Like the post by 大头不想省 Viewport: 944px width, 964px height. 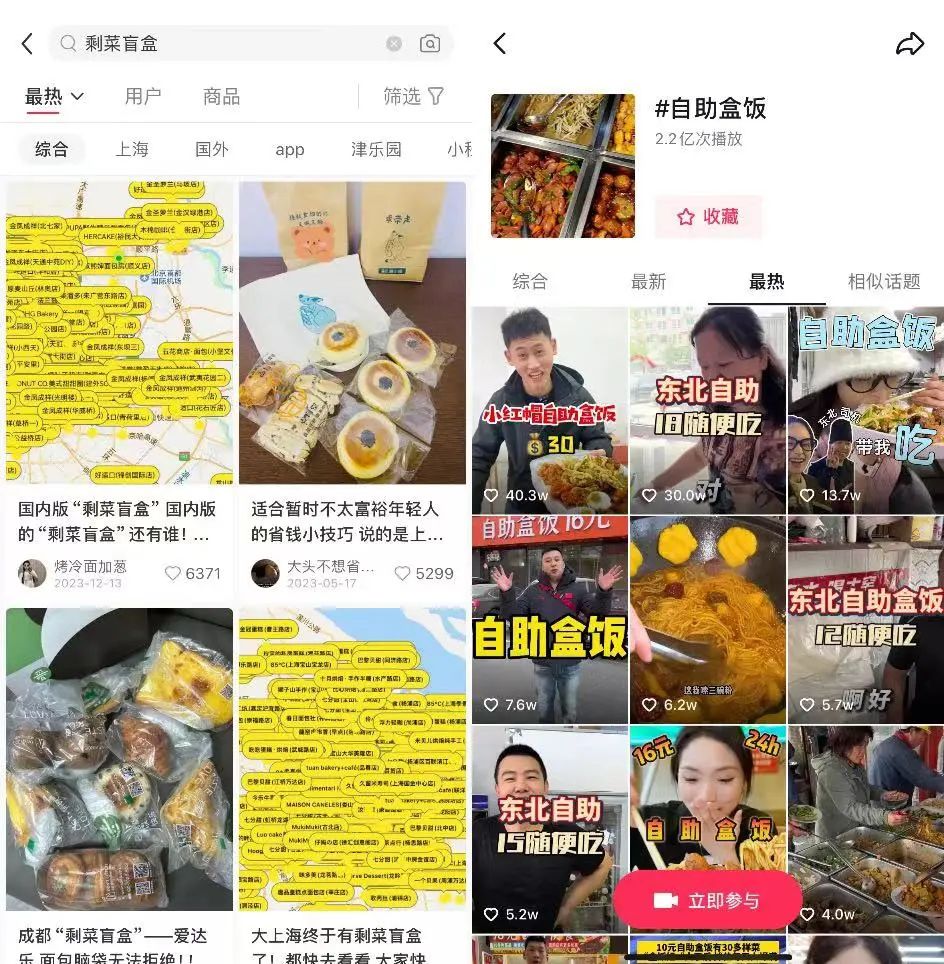pos(402,573)
